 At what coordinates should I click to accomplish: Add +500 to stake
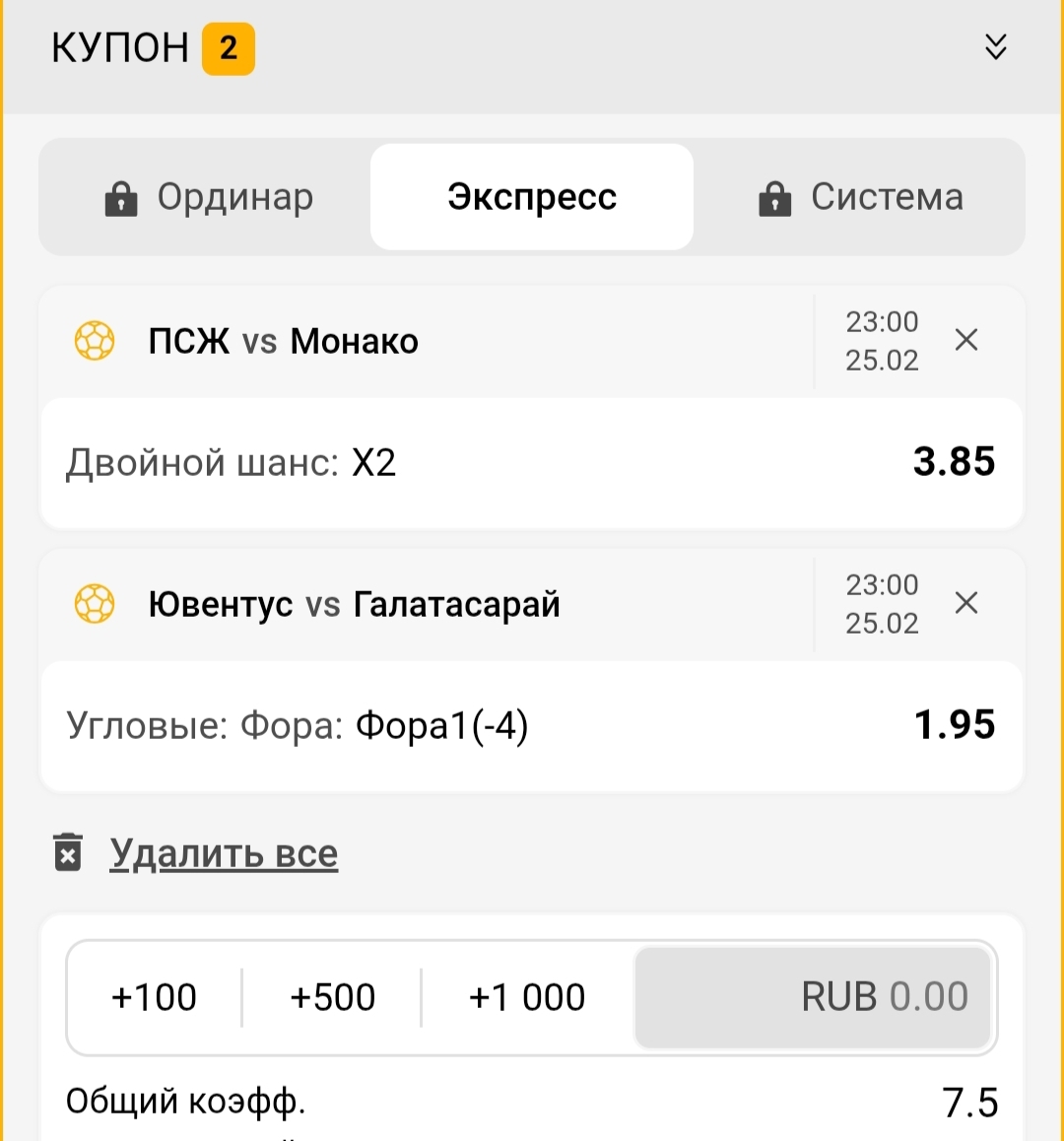332,997
